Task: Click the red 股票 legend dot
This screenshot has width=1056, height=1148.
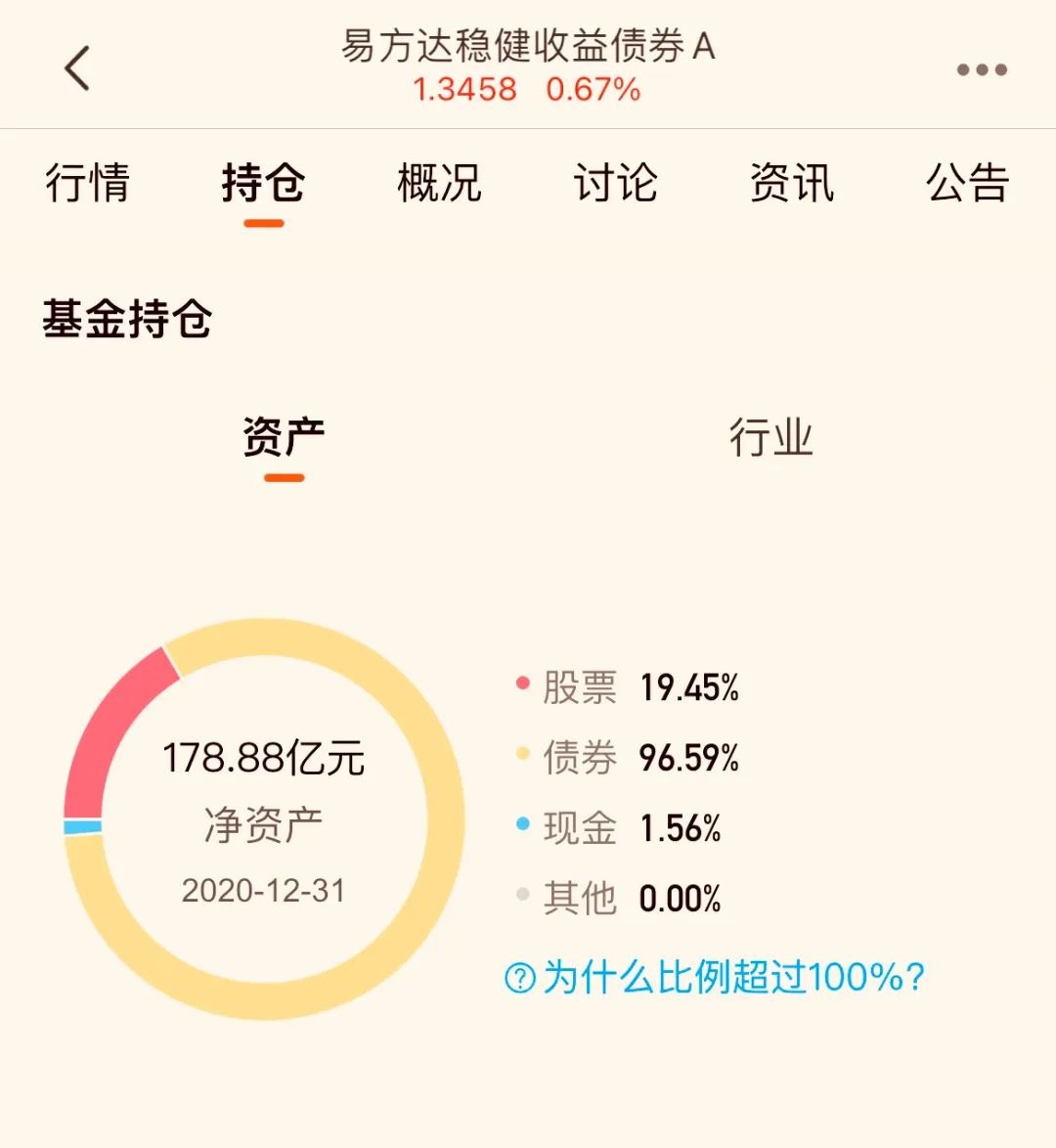Action: coord(523,684)
